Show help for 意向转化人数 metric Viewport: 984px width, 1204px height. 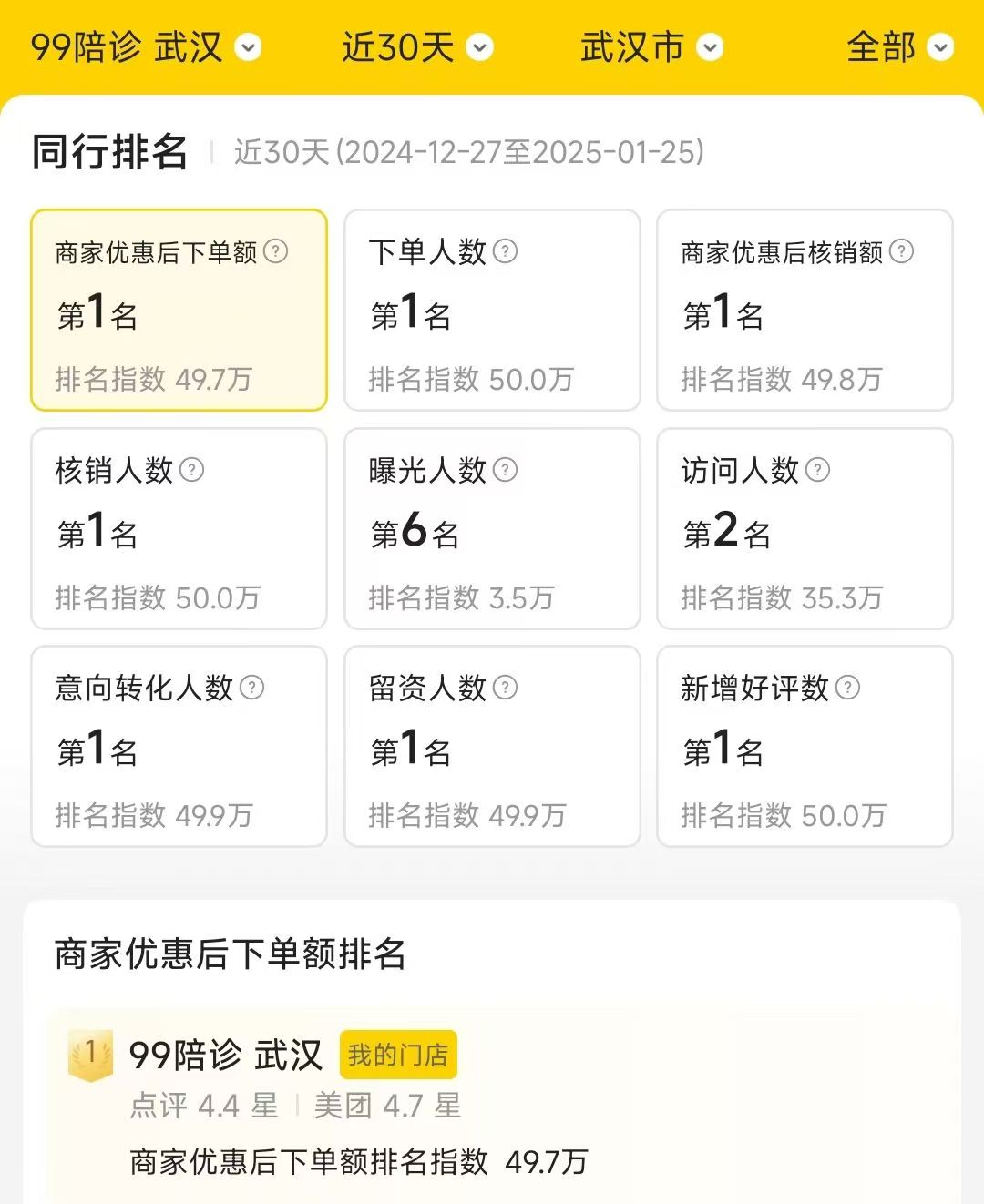(252, 688)
